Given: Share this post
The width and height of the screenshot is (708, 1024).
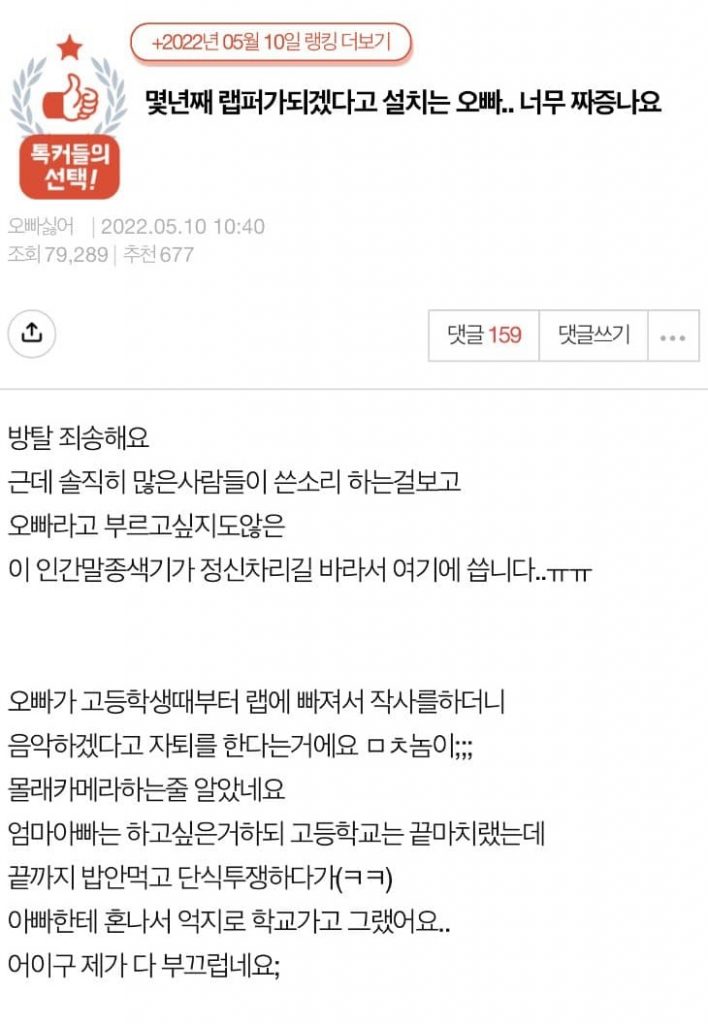Looking at the screenshot, I should [x=32, y=334].
